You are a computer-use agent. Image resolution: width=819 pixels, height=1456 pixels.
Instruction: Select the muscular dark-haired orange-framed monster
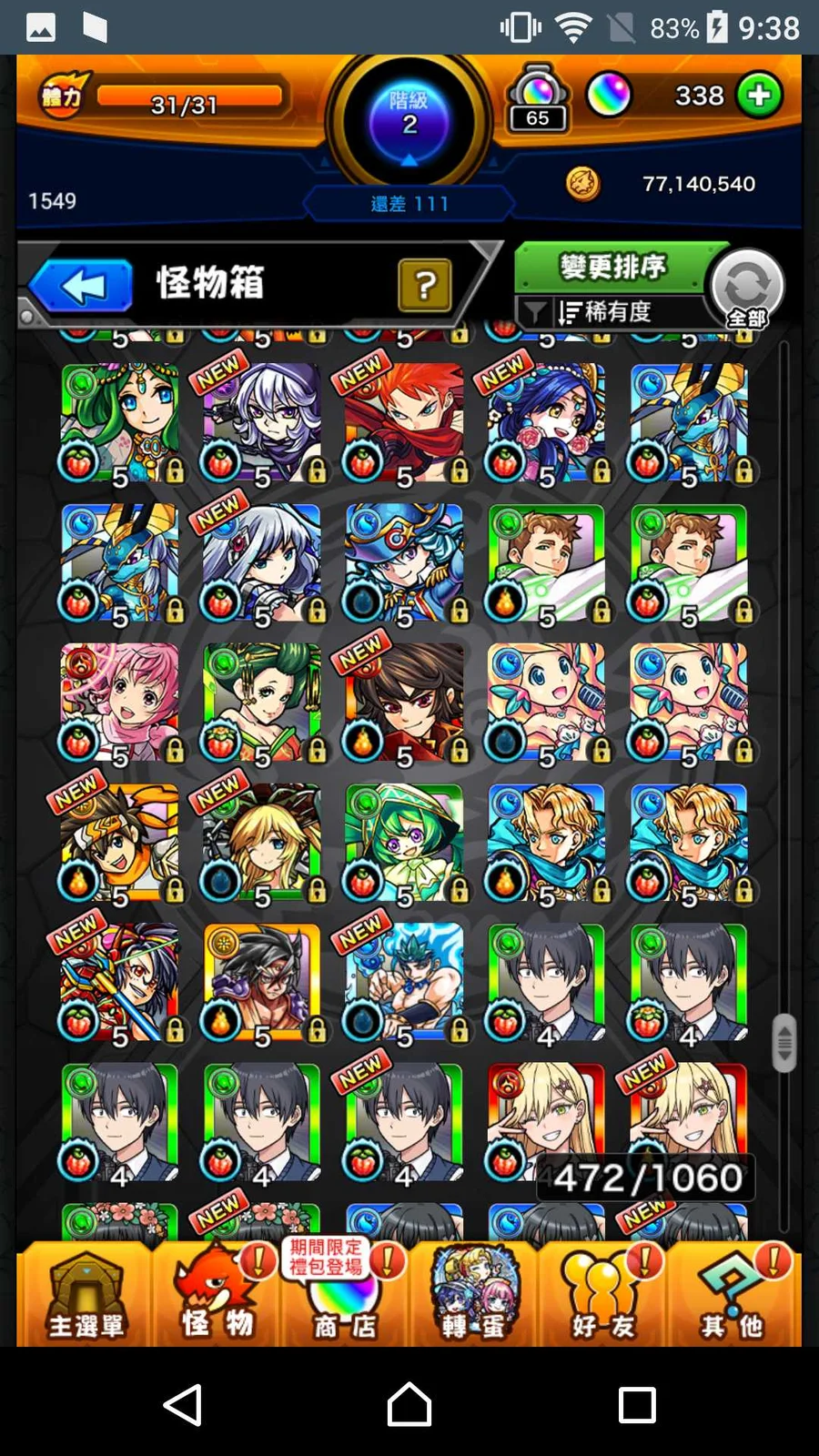(x=262, y=983)
